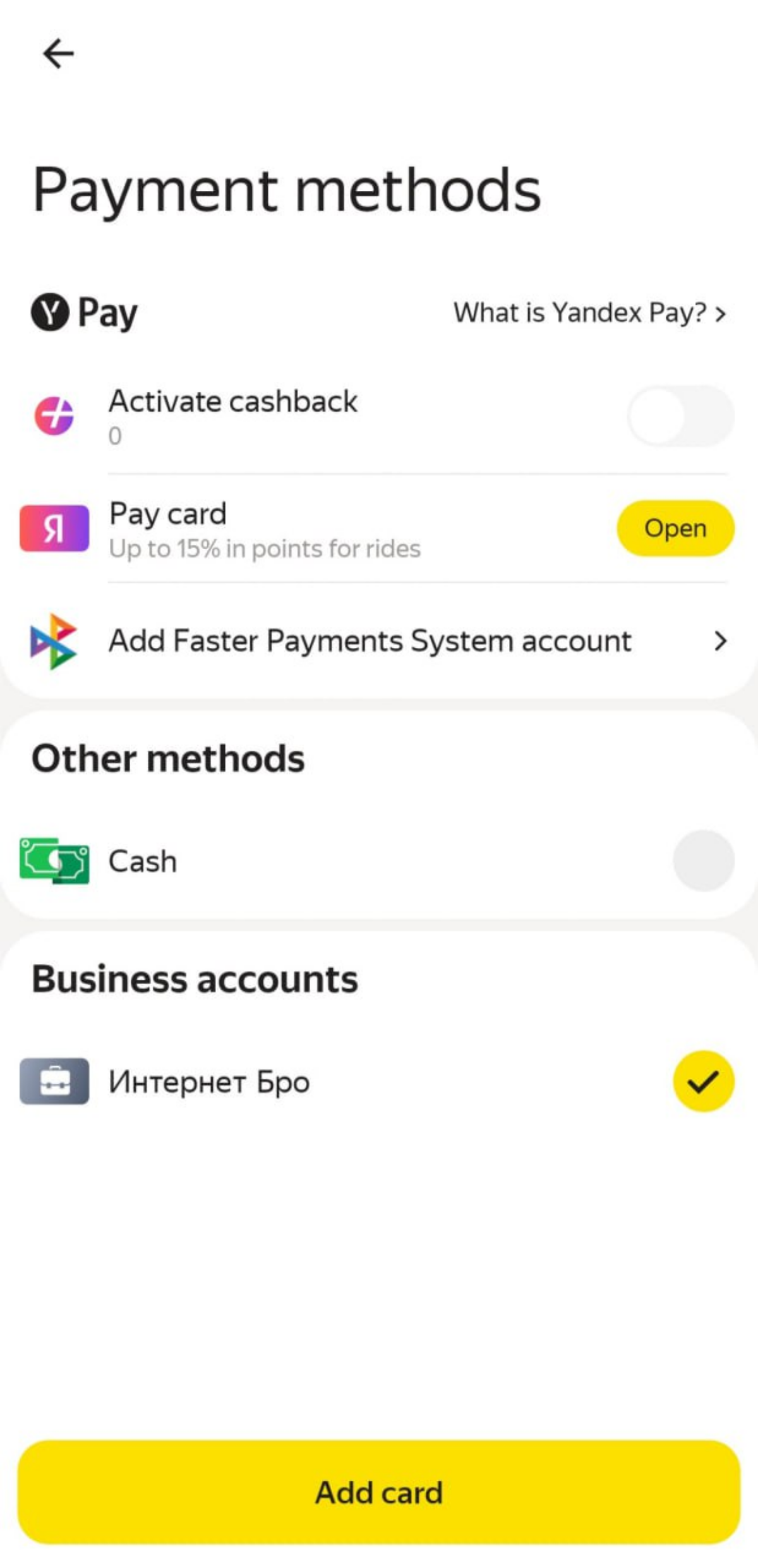
Task: Go back using the arrow icon
Action: [x=58, y=53]
